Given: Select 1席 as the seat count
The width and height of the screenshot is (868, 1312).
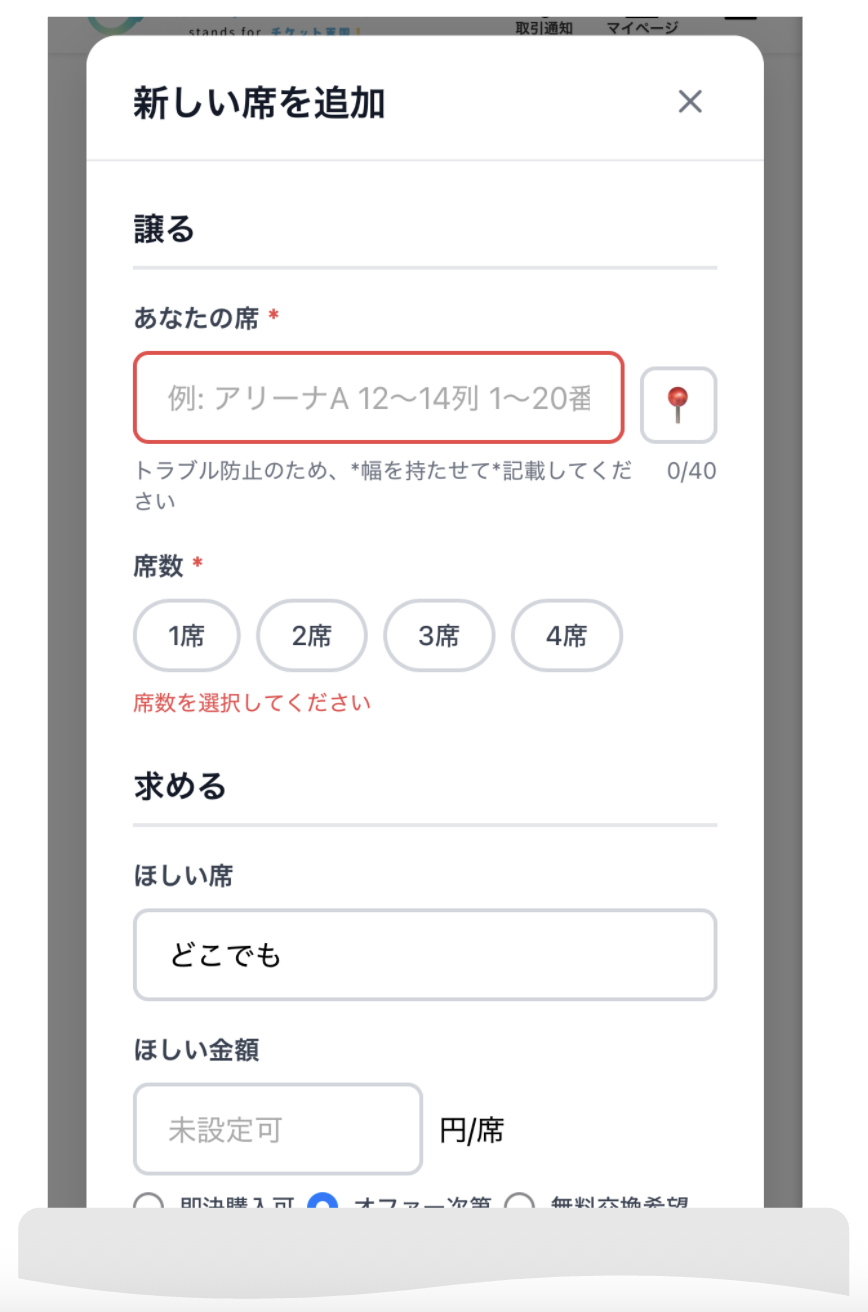Looking at the screenshot, I should [x=186, y=635].
